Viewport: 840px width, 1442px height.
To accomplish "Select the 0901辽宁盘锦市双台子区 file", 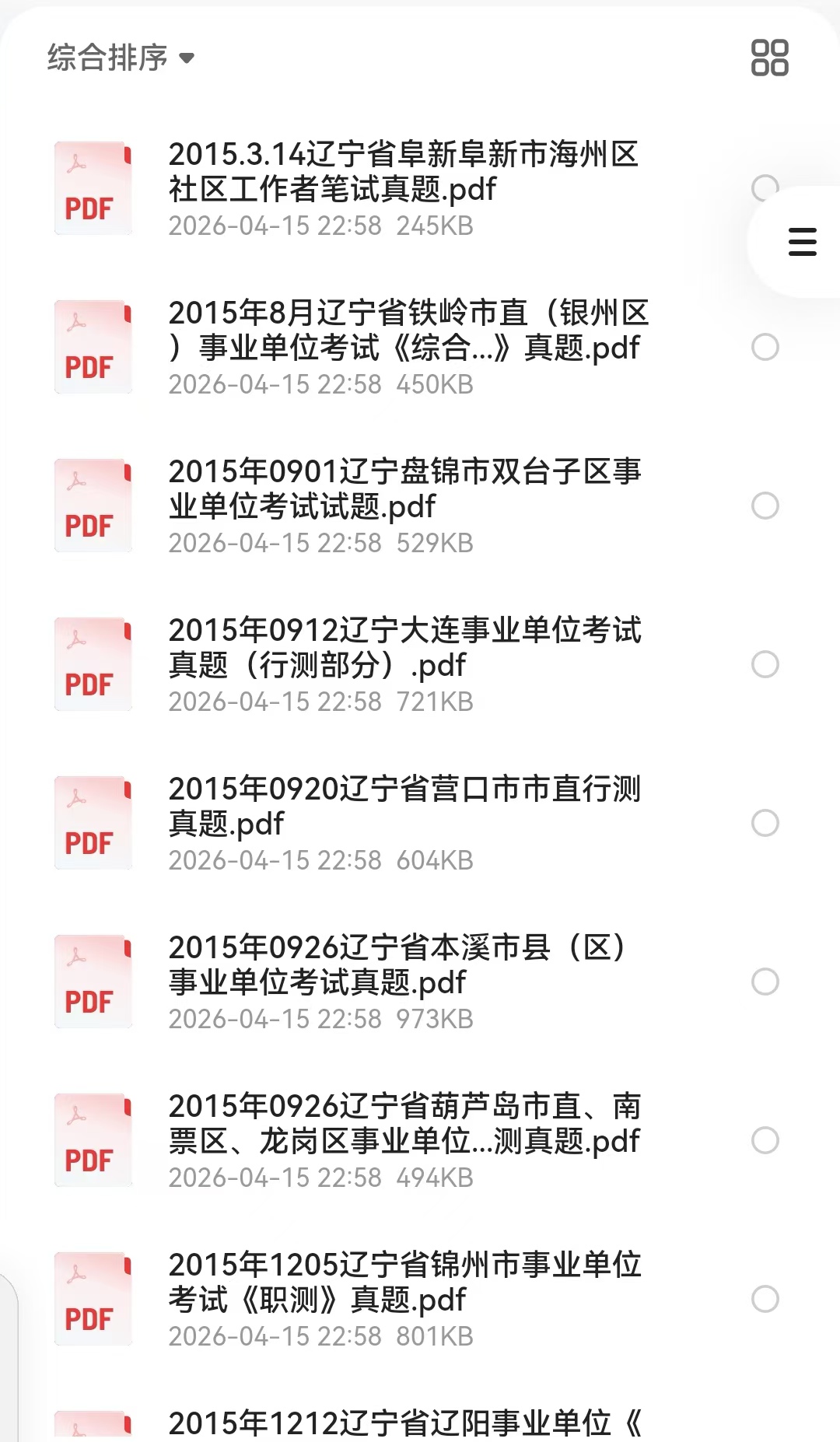I will coord(765,506).
